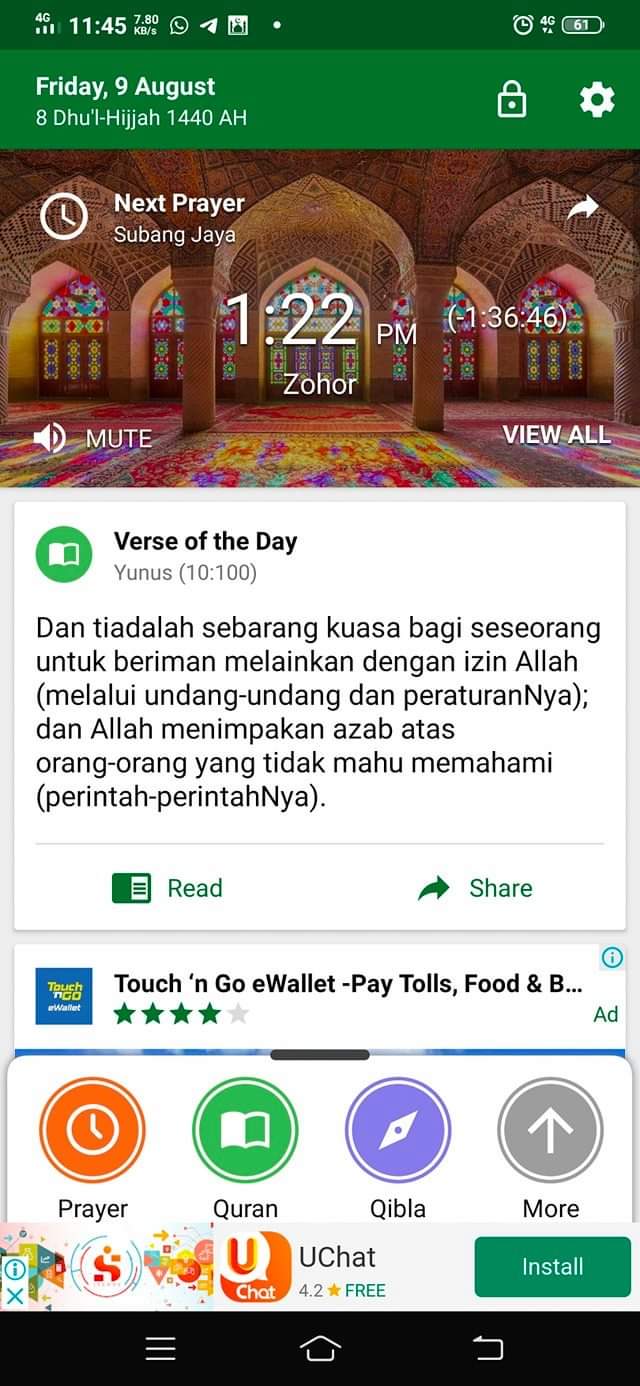The height and width of the screenshot is (1386, 640).
Task: Read the Verse of the Day
Action: (x=168, y=888)
